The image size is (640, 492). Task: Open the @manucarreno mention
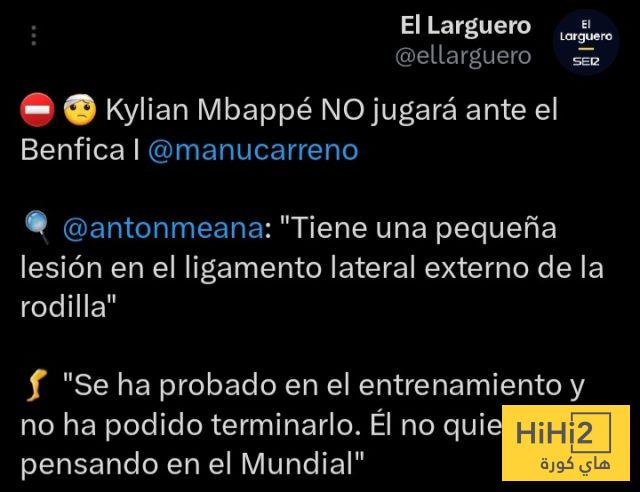(253, 150)
